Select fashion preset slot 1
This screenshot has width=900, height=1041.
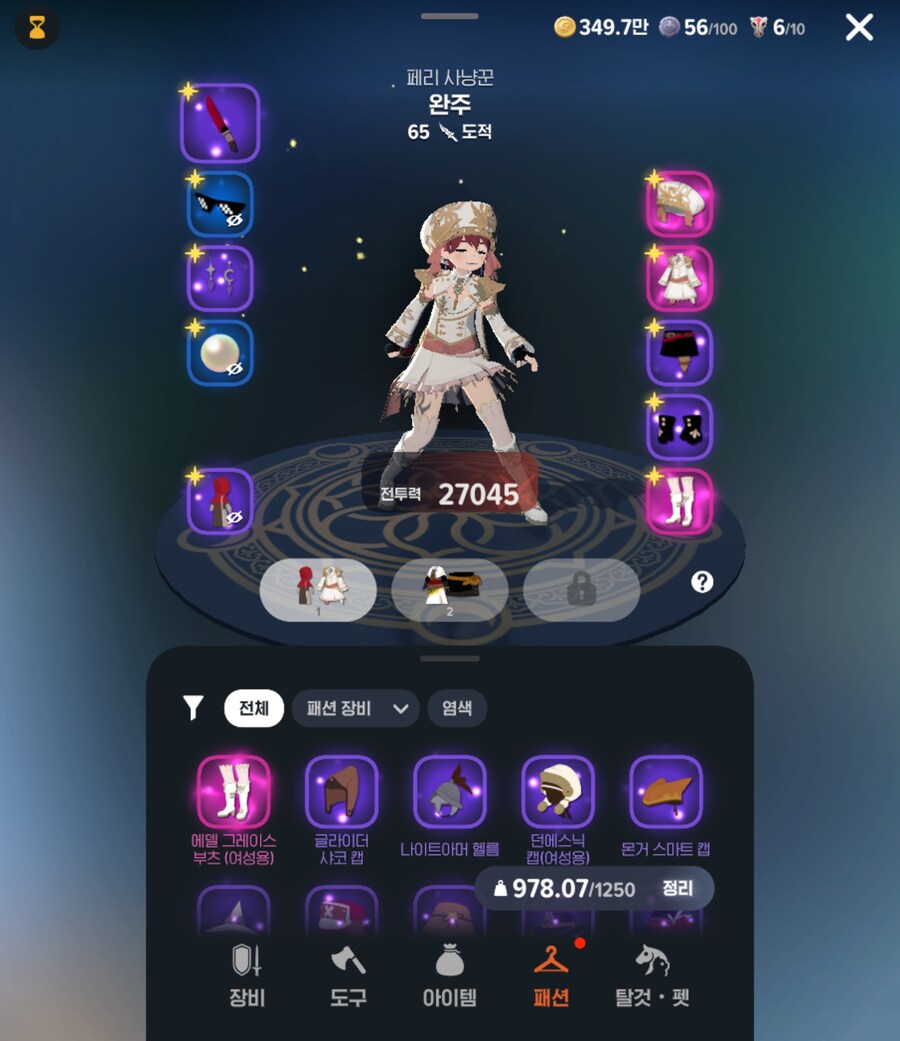click(318, 588)
